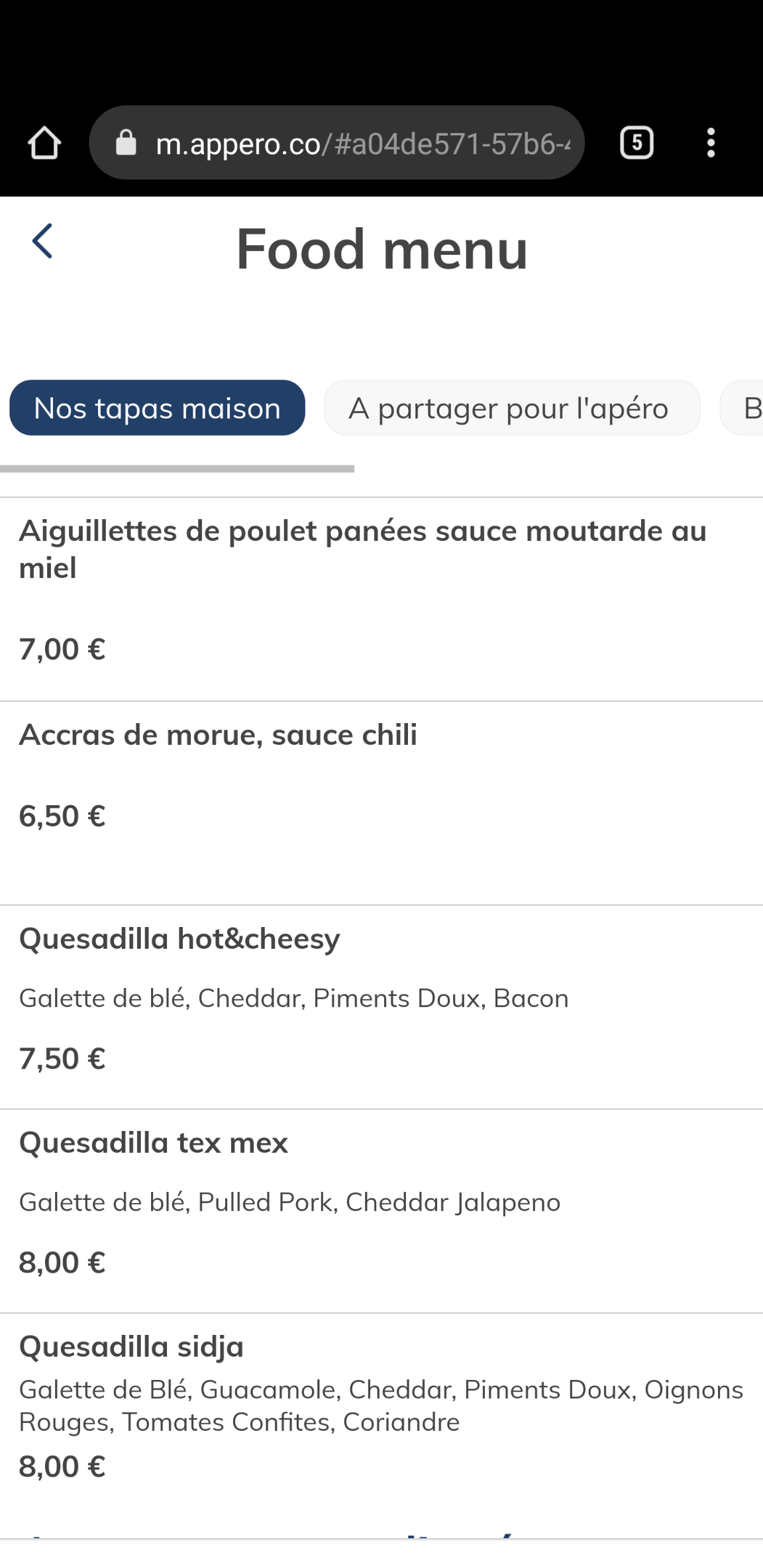Select the Quesadilla sidja dish

(x=131, y=1347)
